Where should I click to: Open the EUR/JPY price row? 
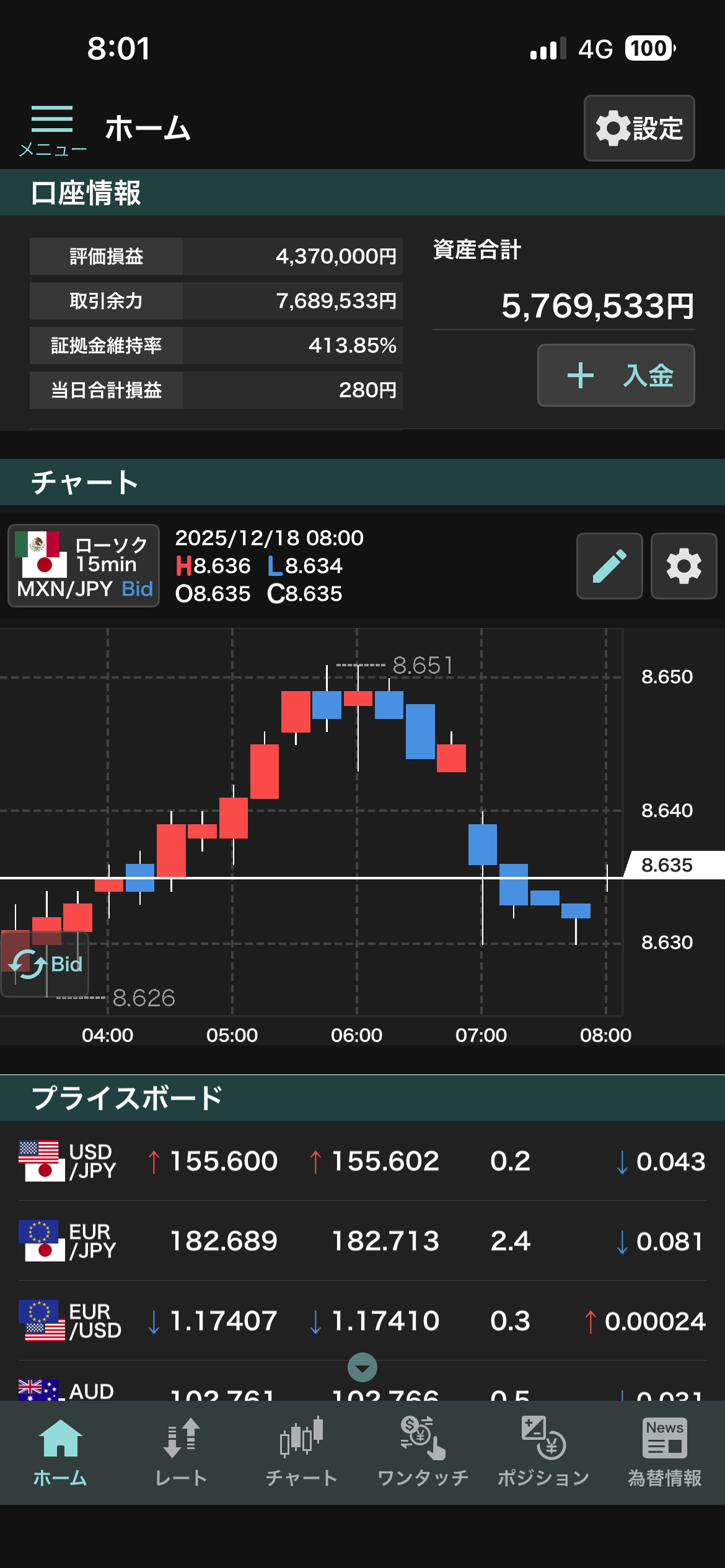coord(362,1241)
